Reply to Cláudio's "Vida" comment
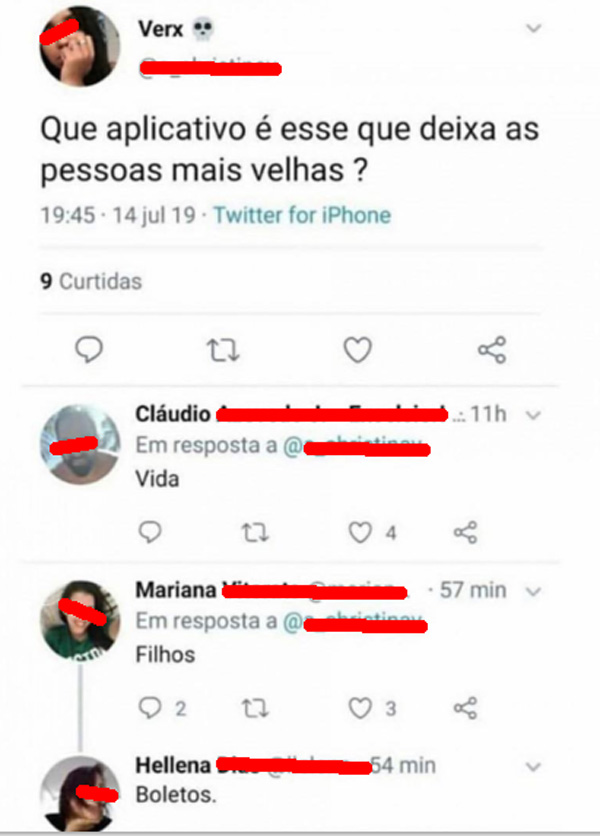Image resolution: width=600 pixels, height=836 pixels. point(150,533)
